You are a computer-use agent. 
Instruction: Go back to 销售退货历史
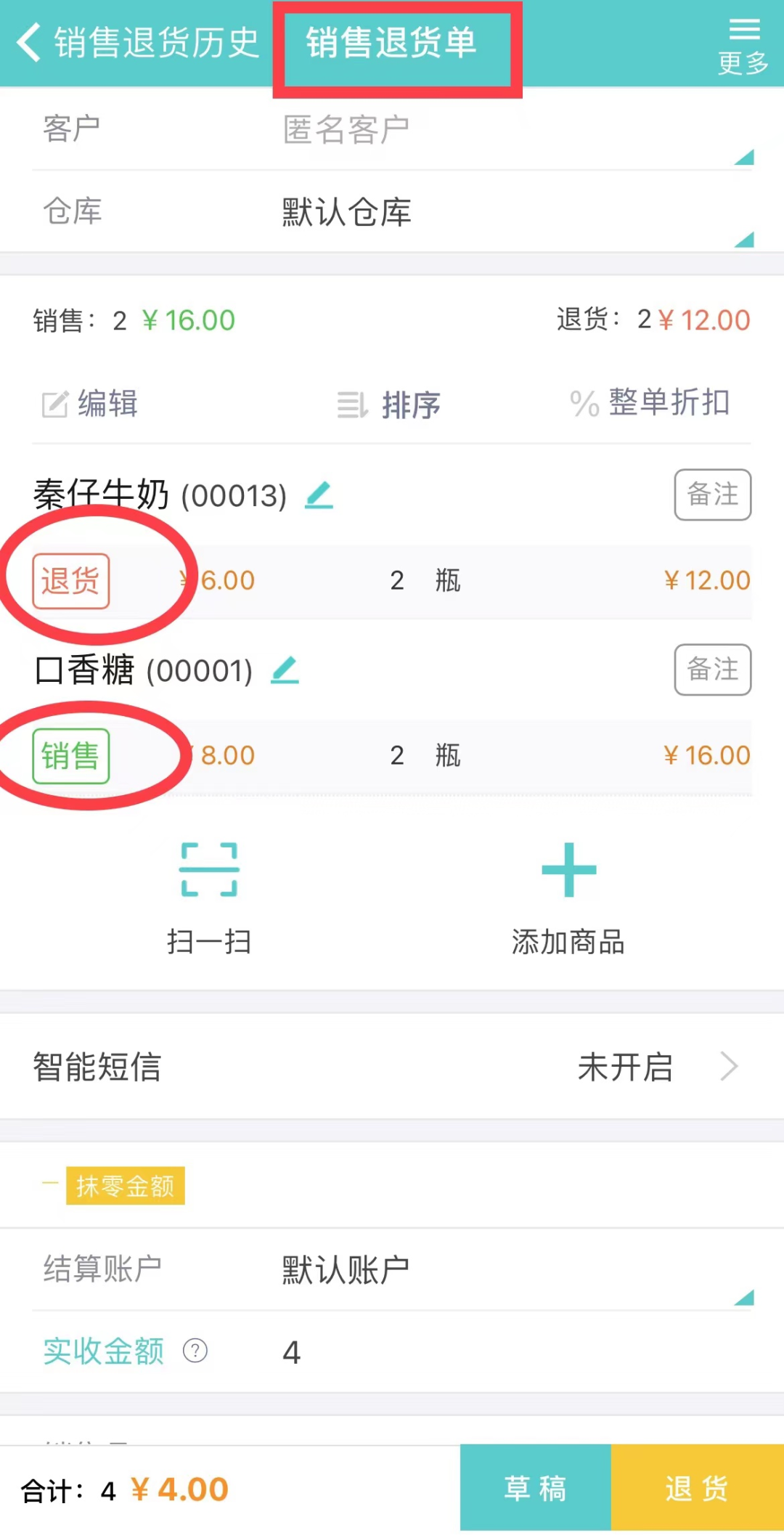(x=138, y=42)
